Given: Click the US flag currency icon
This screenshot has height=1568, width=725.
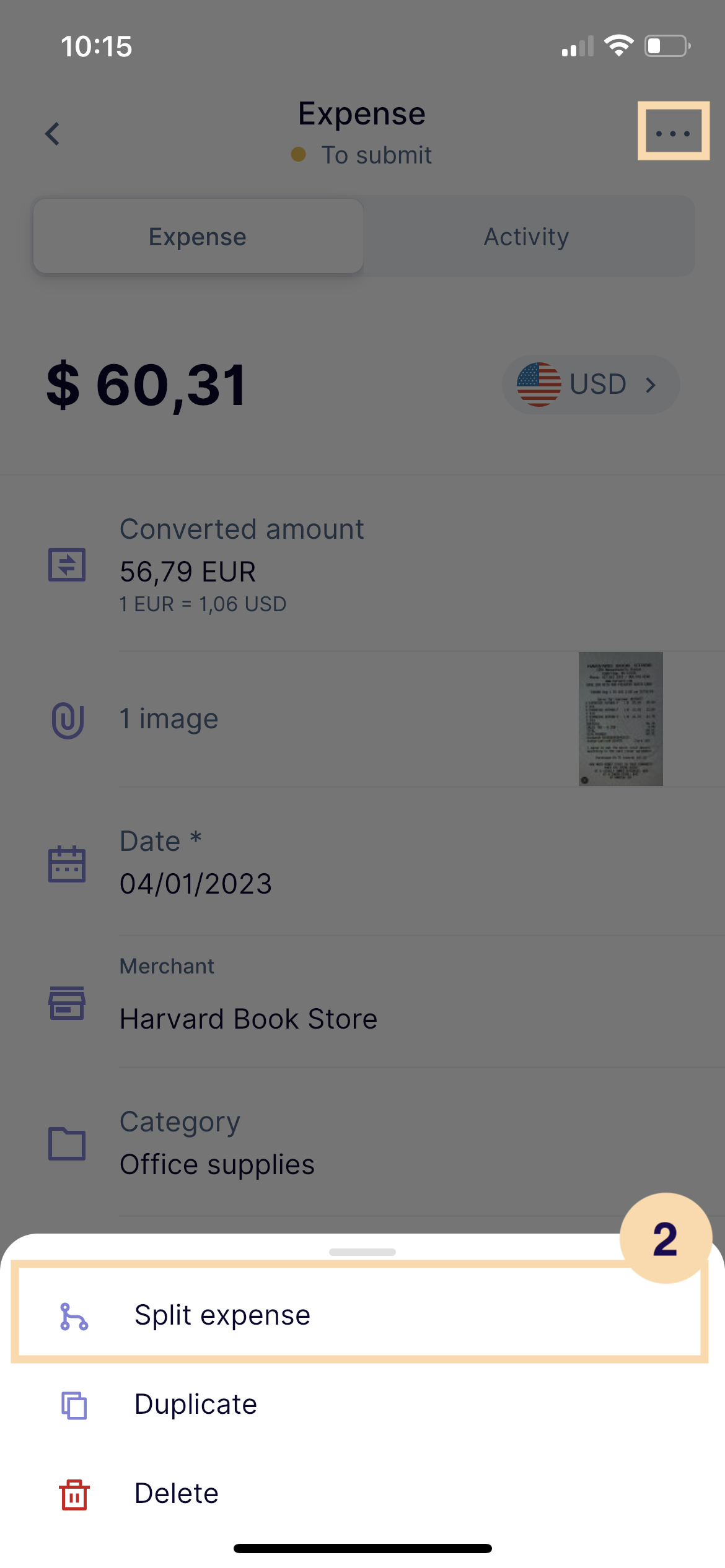Looking at the screenshot, I should [540, 384].
